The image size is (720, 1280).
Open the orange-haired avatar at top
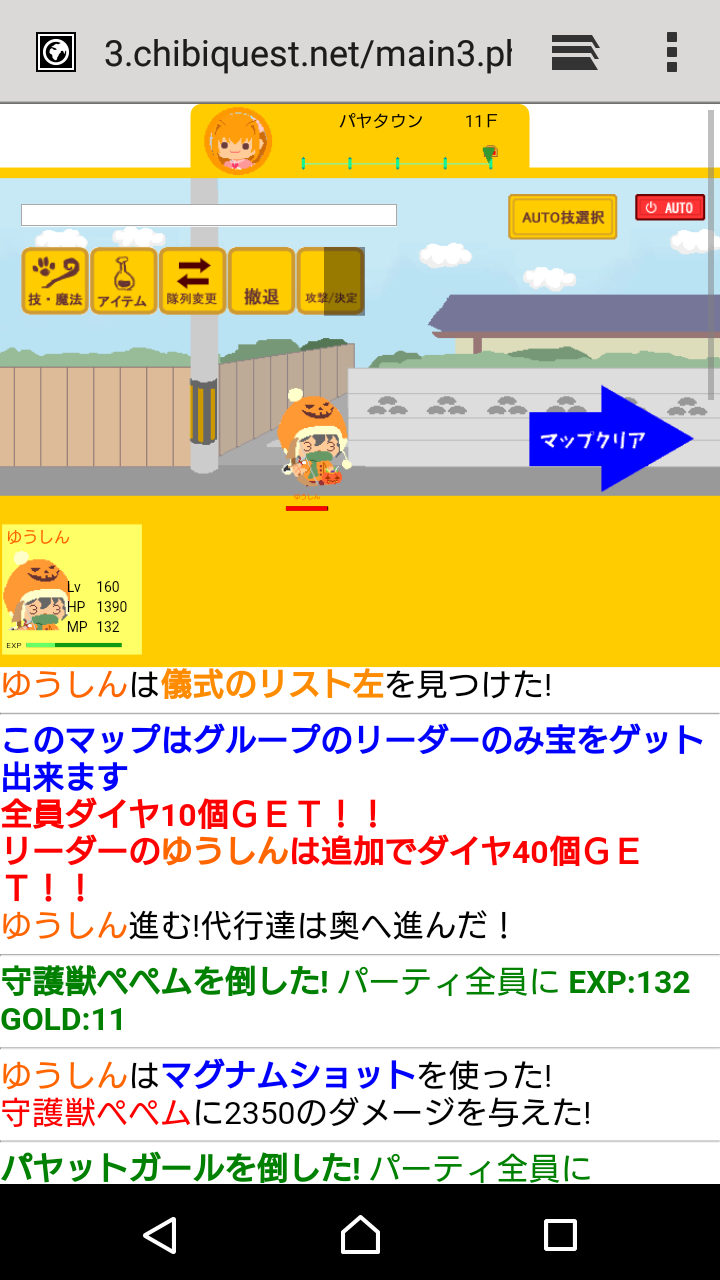click(238, 141)
